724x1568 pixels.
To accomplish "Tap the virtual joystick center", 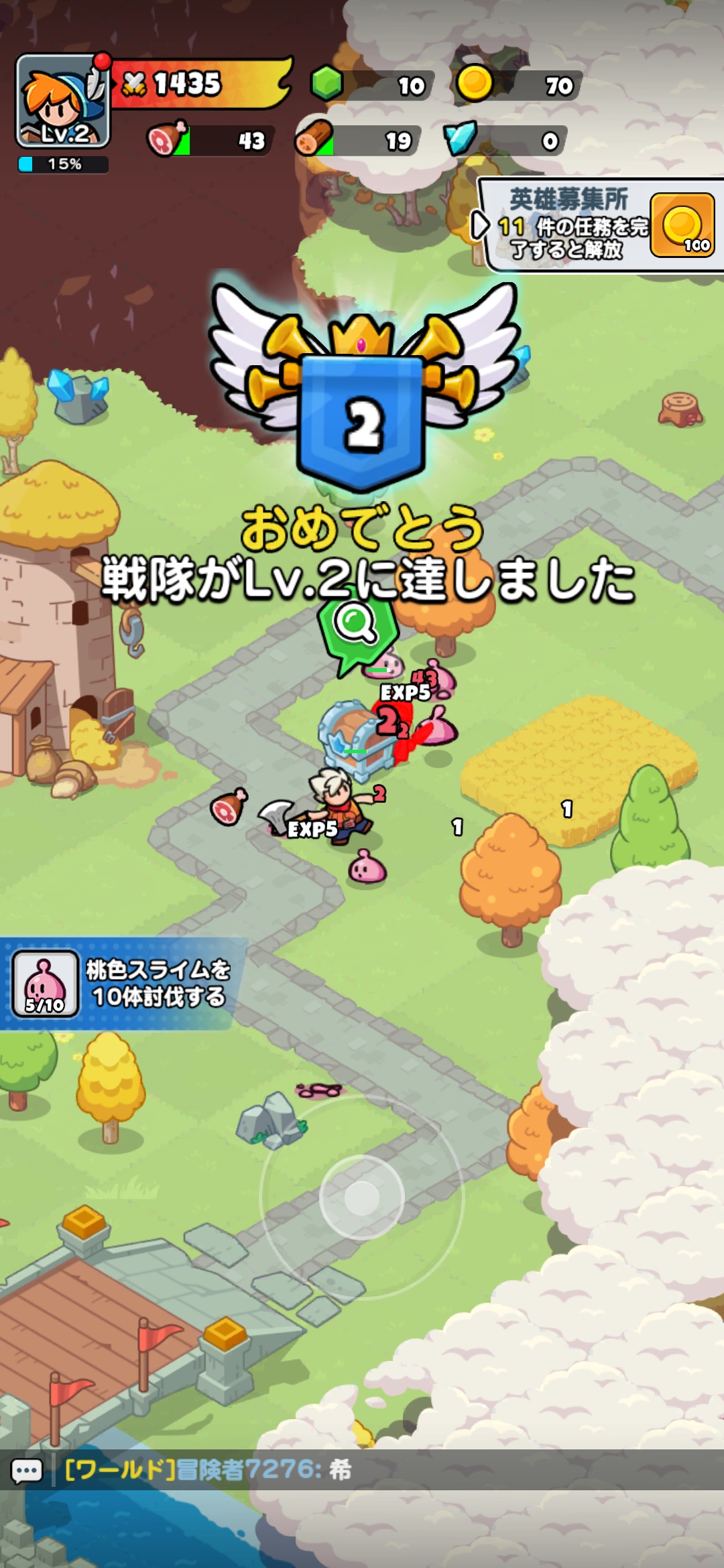I will (361, 1197).
